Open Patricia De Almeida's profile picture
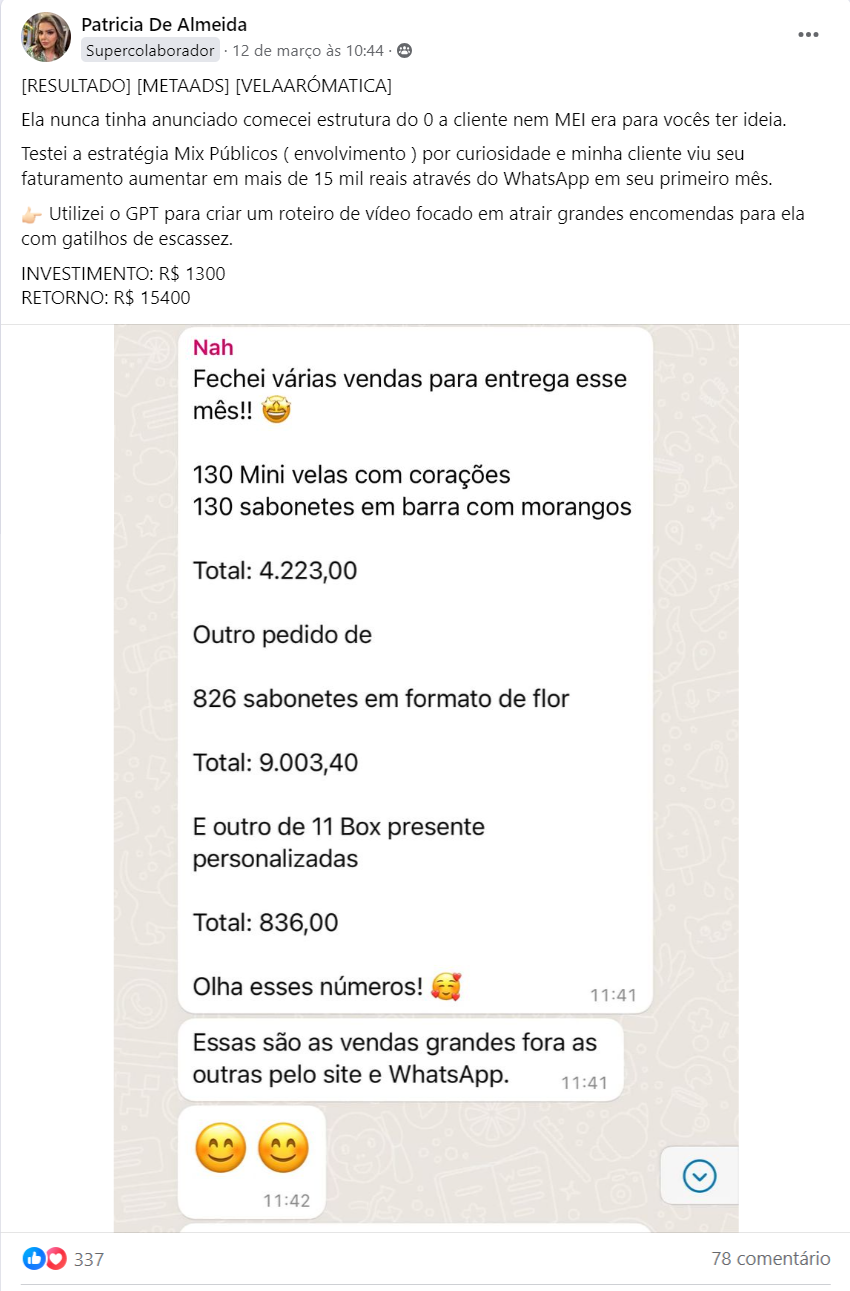 [45, 37]
